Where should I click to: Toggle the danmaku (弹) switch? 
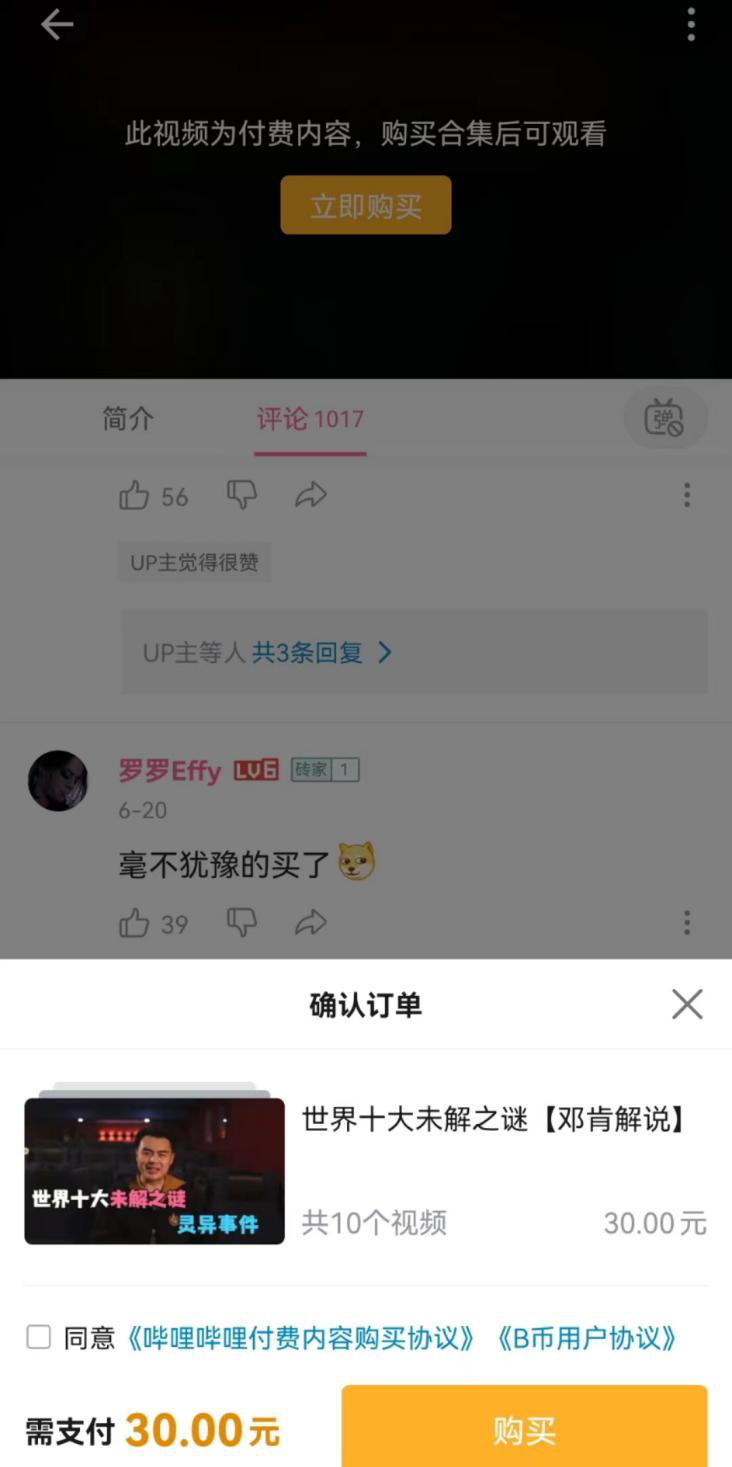pos(665,418)
